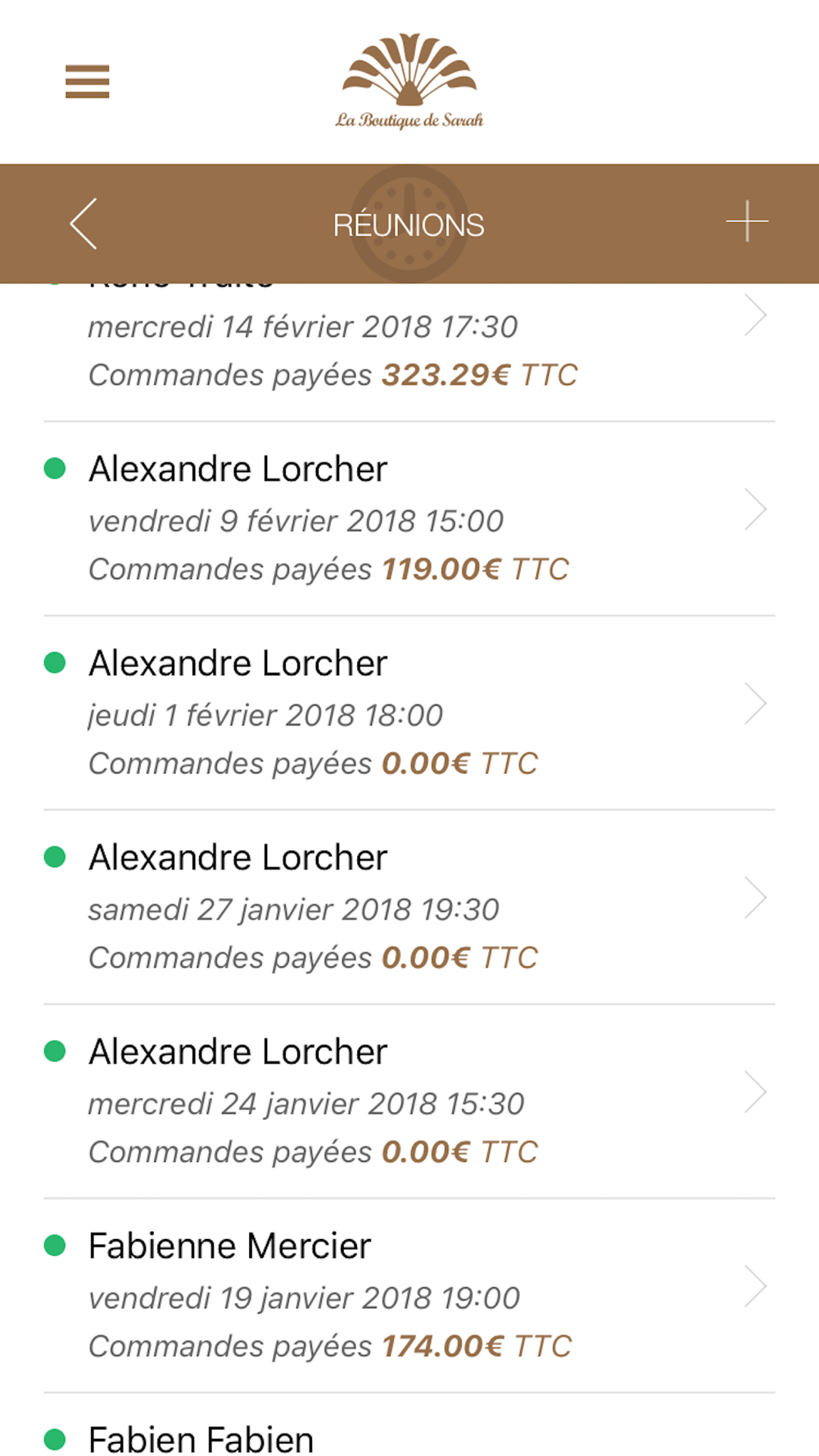Screen dimensions: 819x1456
Task: Add a new réunion with plus icon
Action: click(747, 222)
